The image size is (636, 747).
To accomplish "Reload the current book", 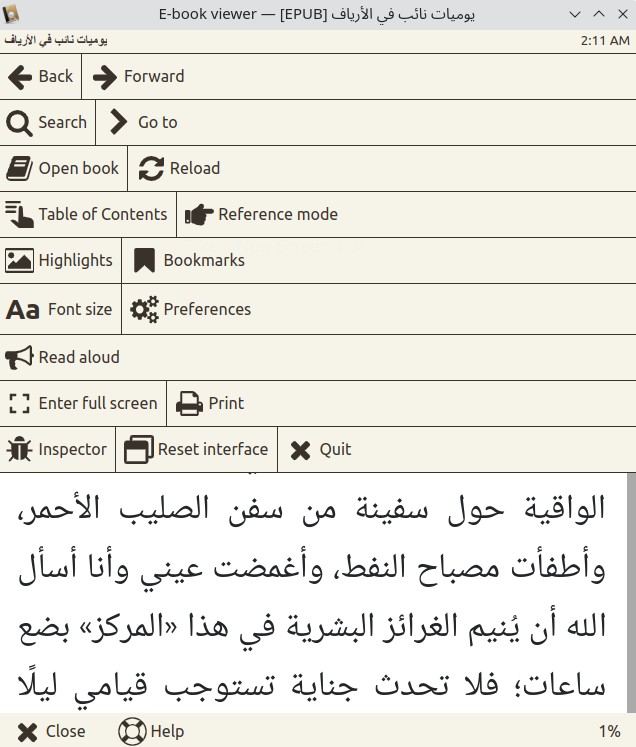I will [x=180, y=168].
